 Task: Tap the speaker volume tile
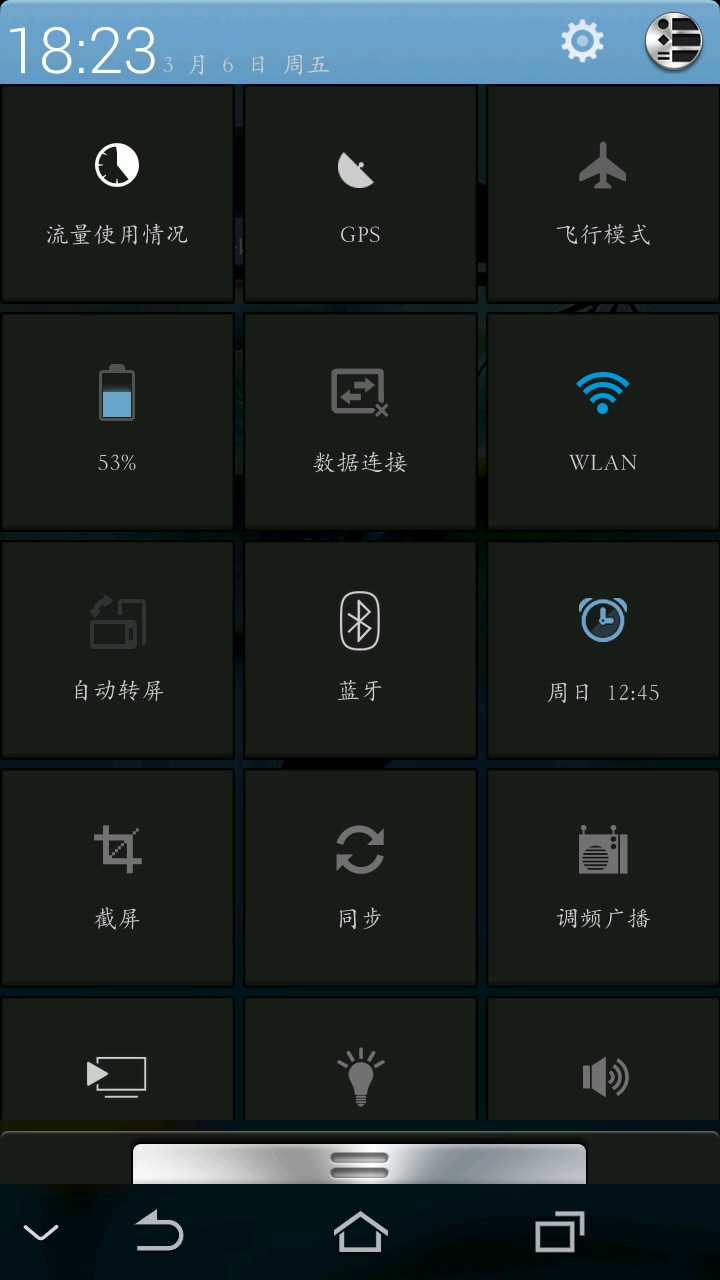pos(603,1070)
